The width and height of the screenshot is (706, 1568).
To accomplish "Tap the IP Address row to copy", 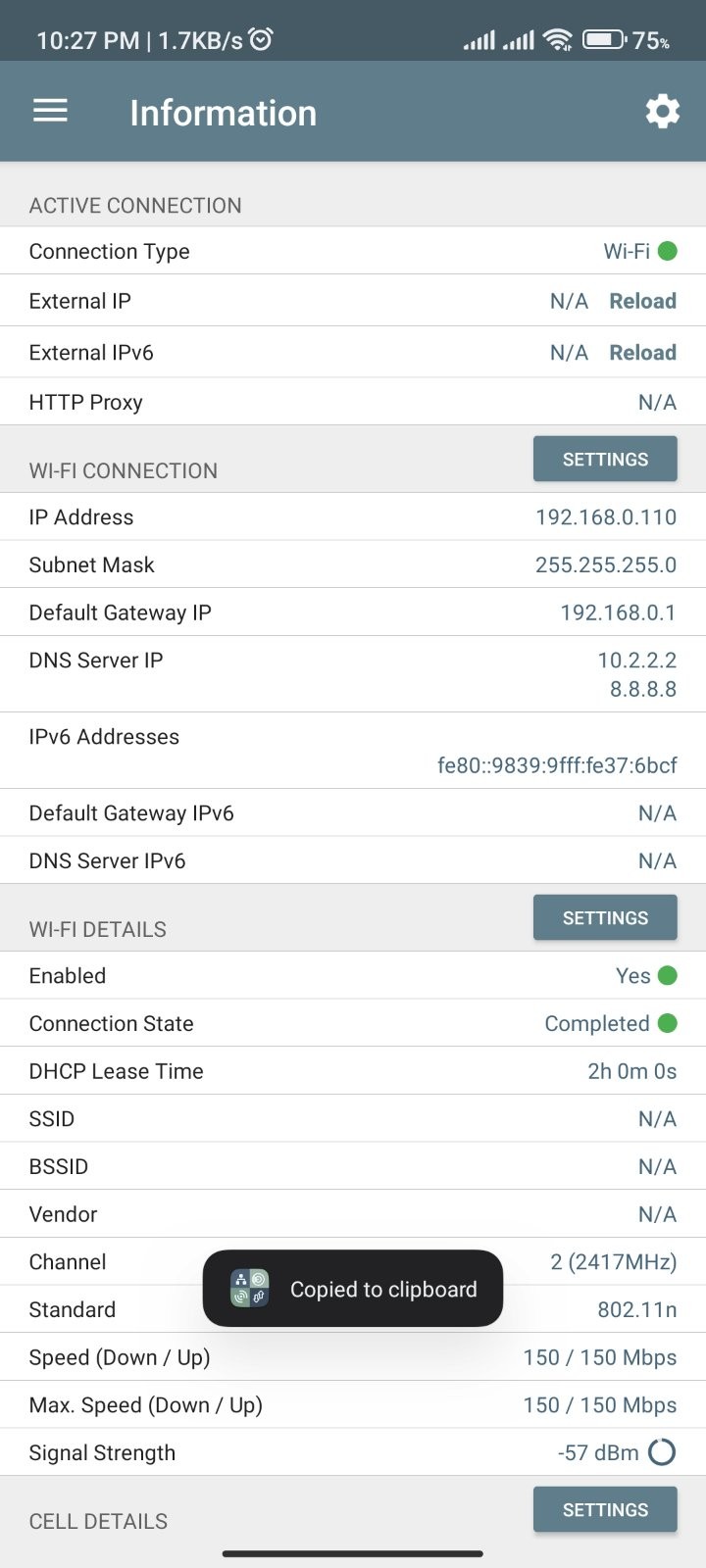I will tap(353, 516).
